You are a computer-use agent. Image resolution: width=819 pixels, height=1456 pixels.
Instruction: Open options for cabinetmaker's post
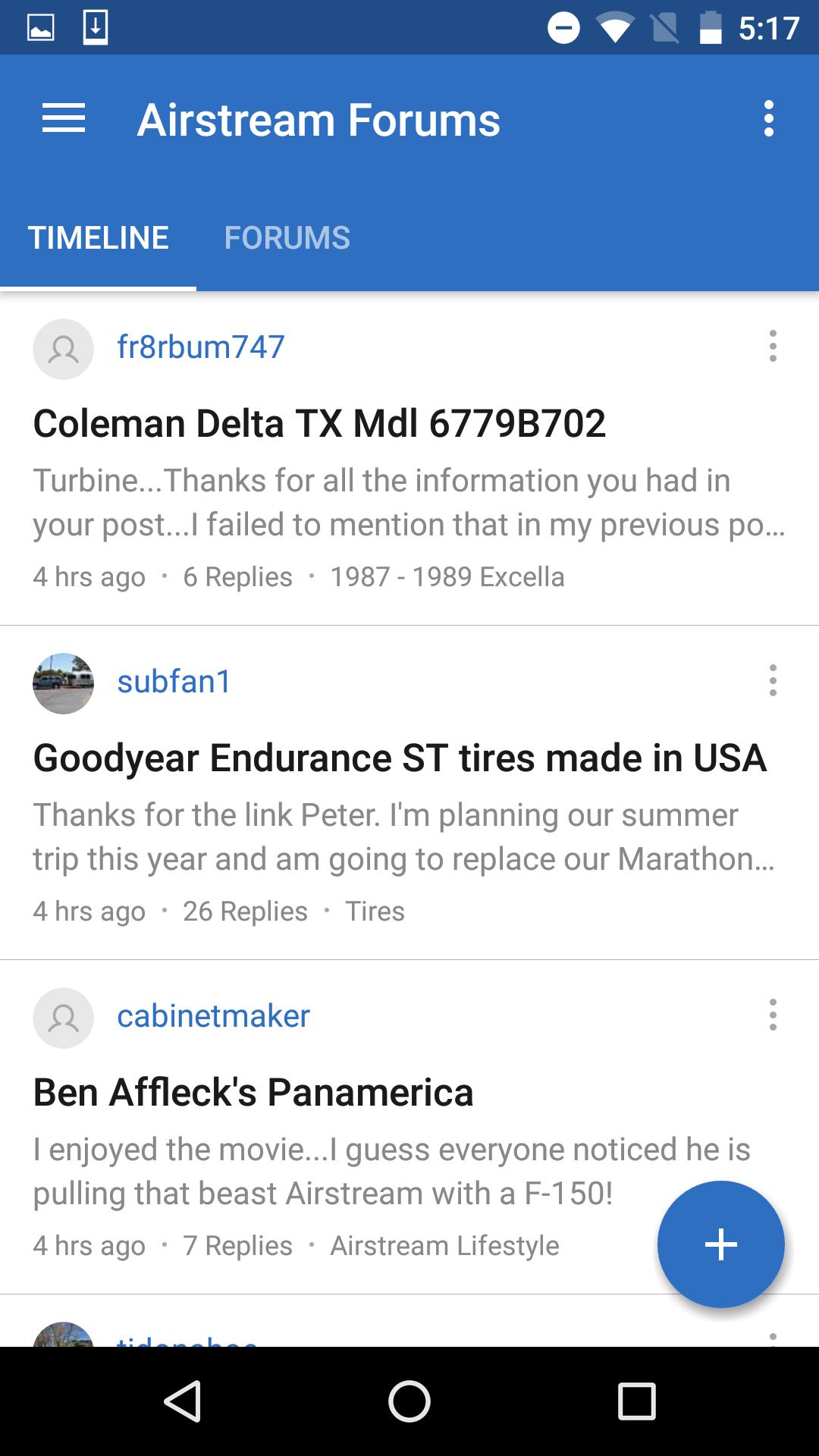(773, 1016)
